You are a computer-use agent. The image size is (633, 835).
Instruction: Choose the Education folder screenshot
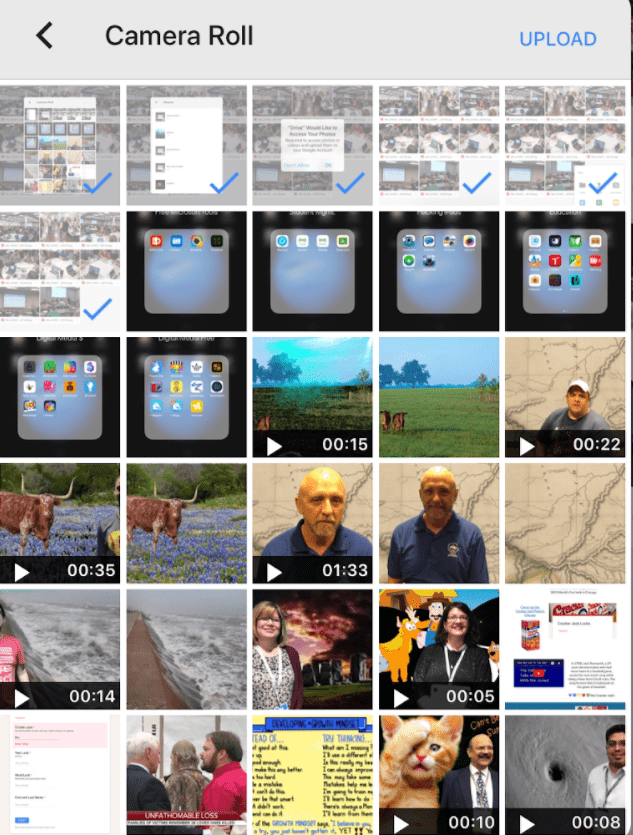565,271
